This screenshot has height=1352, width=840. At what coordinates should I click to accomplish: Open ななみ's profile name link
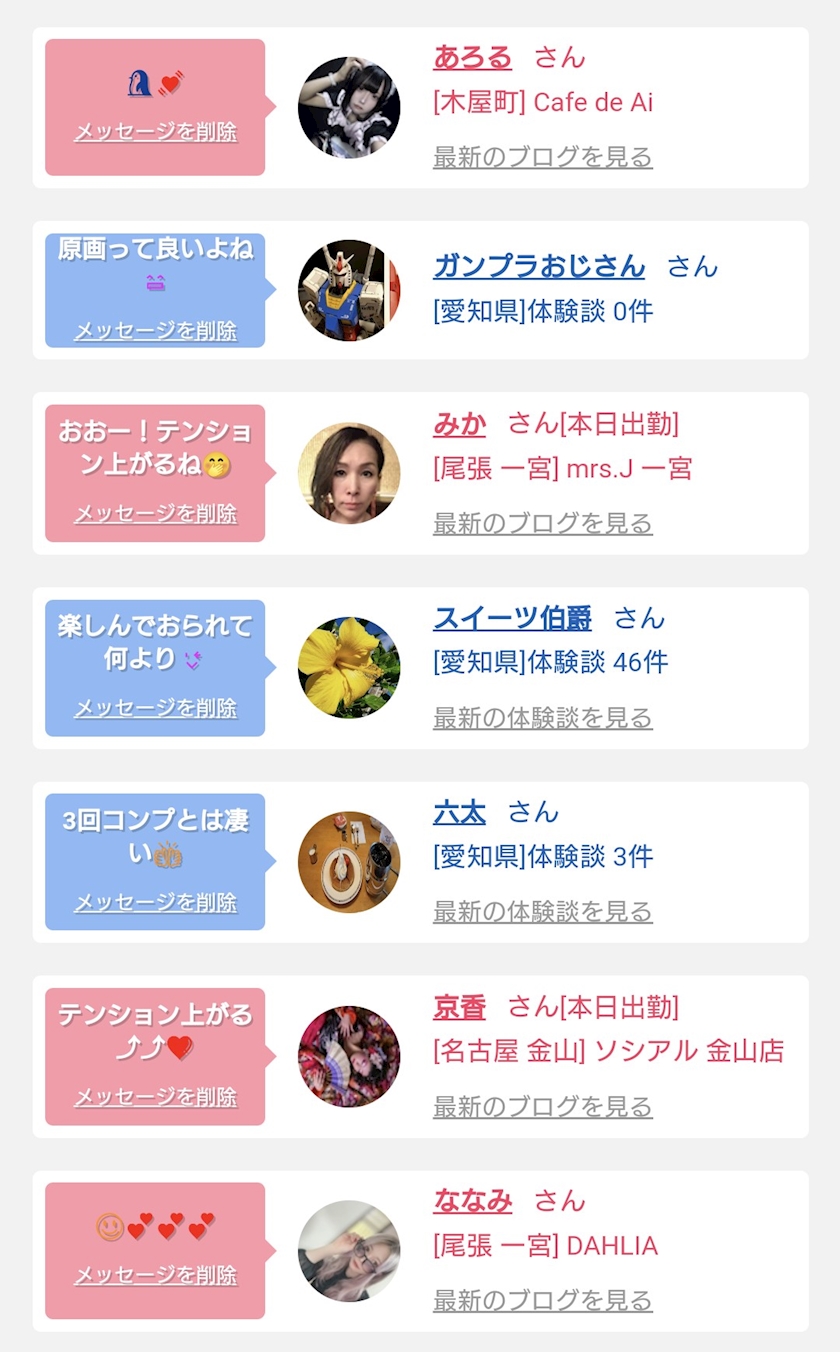pos(472,1201)
